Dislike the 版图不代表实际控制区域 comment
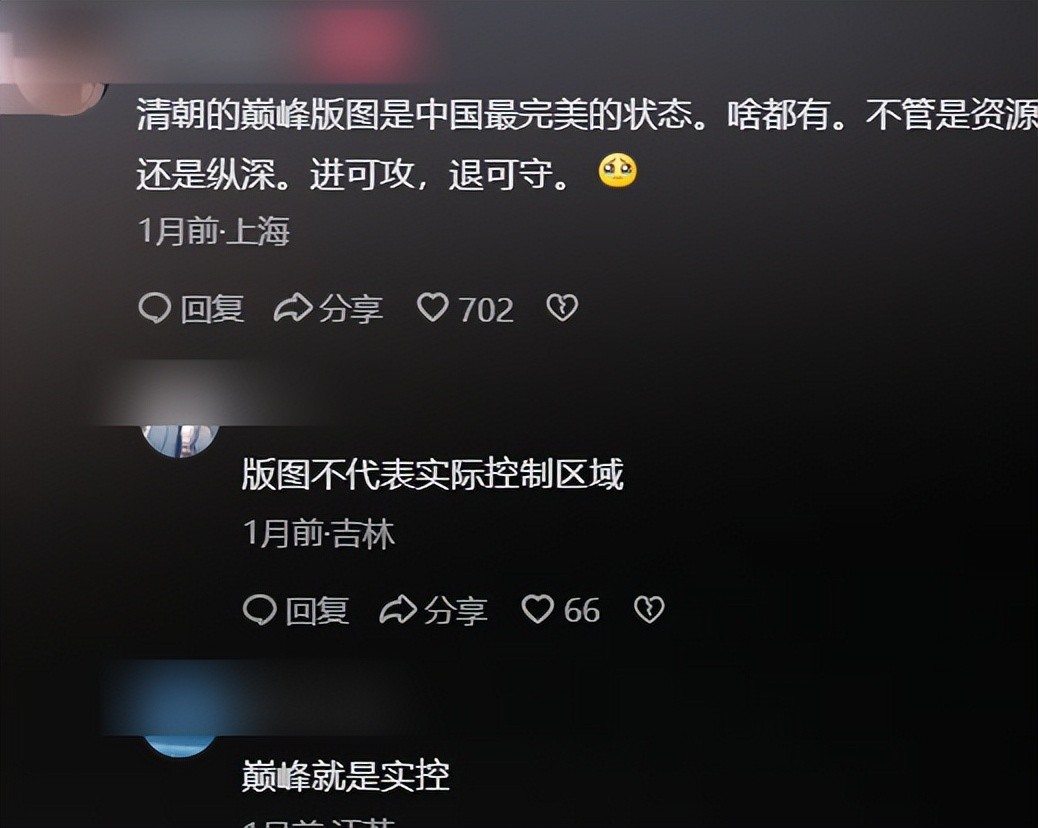This screenshot has height=828, width=1038. 649,609
